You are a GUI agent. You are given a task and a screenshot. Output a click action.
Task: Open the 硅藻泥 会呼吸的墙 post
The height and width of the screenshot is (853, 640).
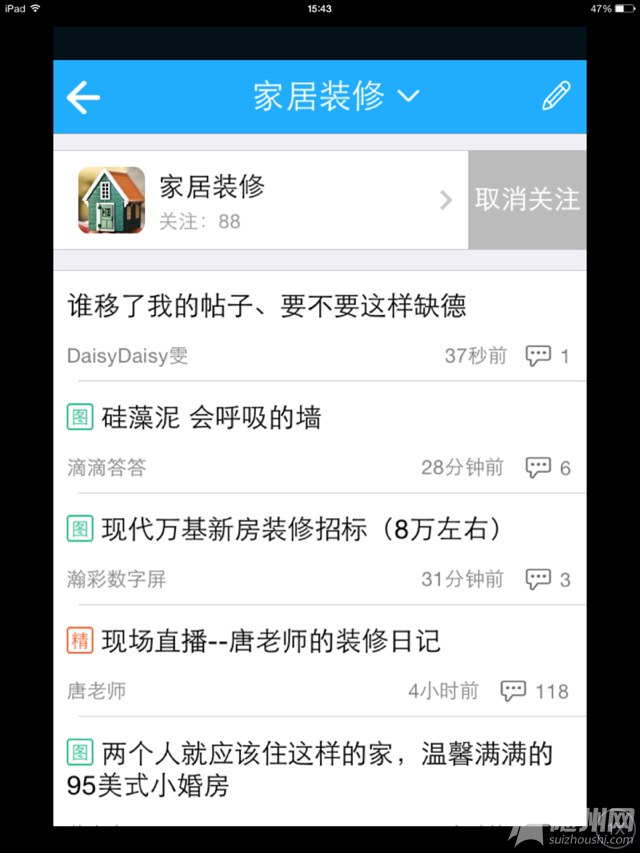pyautogui.click(x=211, y=417)
